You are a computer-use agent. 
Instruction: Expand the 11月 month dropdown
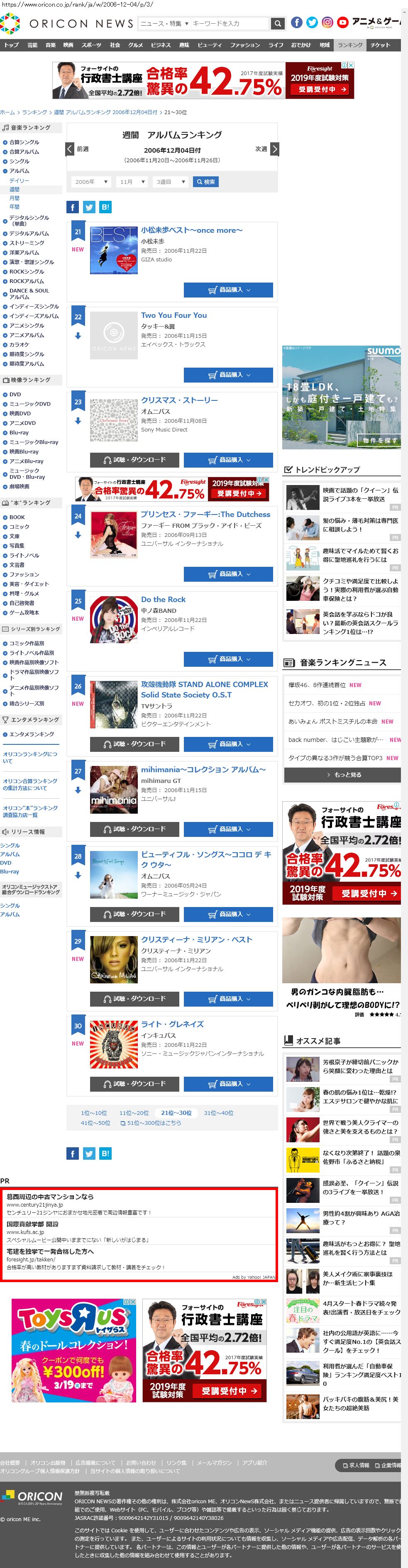[x=132, y=182]
